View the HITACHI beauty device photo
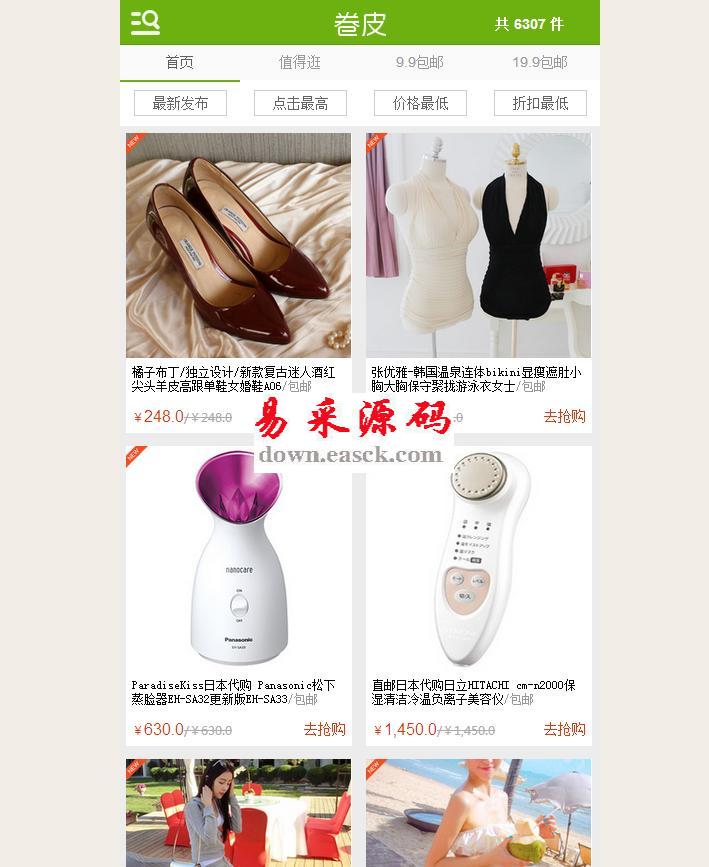The image size is (709, 867). [x=478, y=558]
